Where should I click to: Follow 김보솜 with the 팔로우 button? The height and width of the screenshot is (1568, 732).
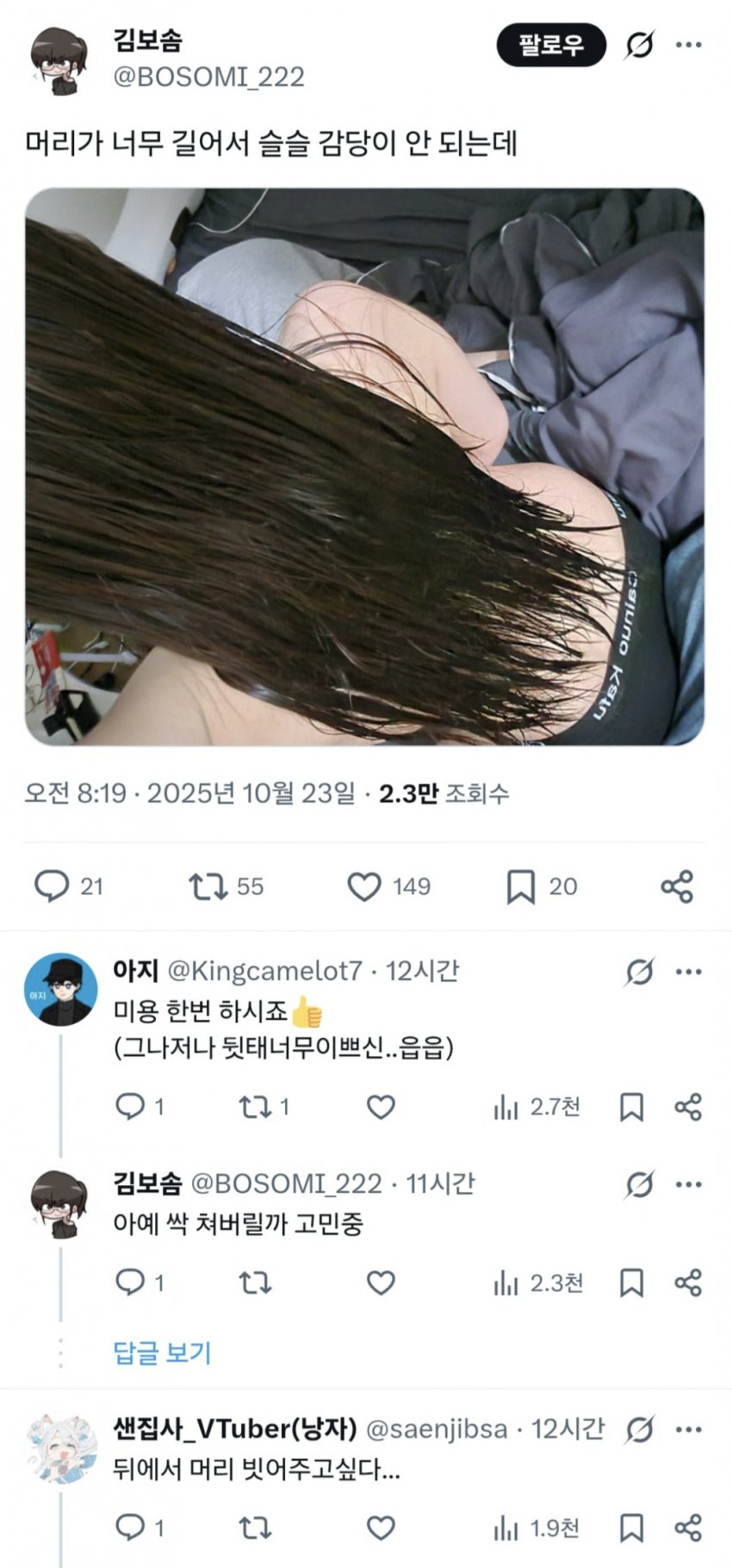click(x=551, y=45)
